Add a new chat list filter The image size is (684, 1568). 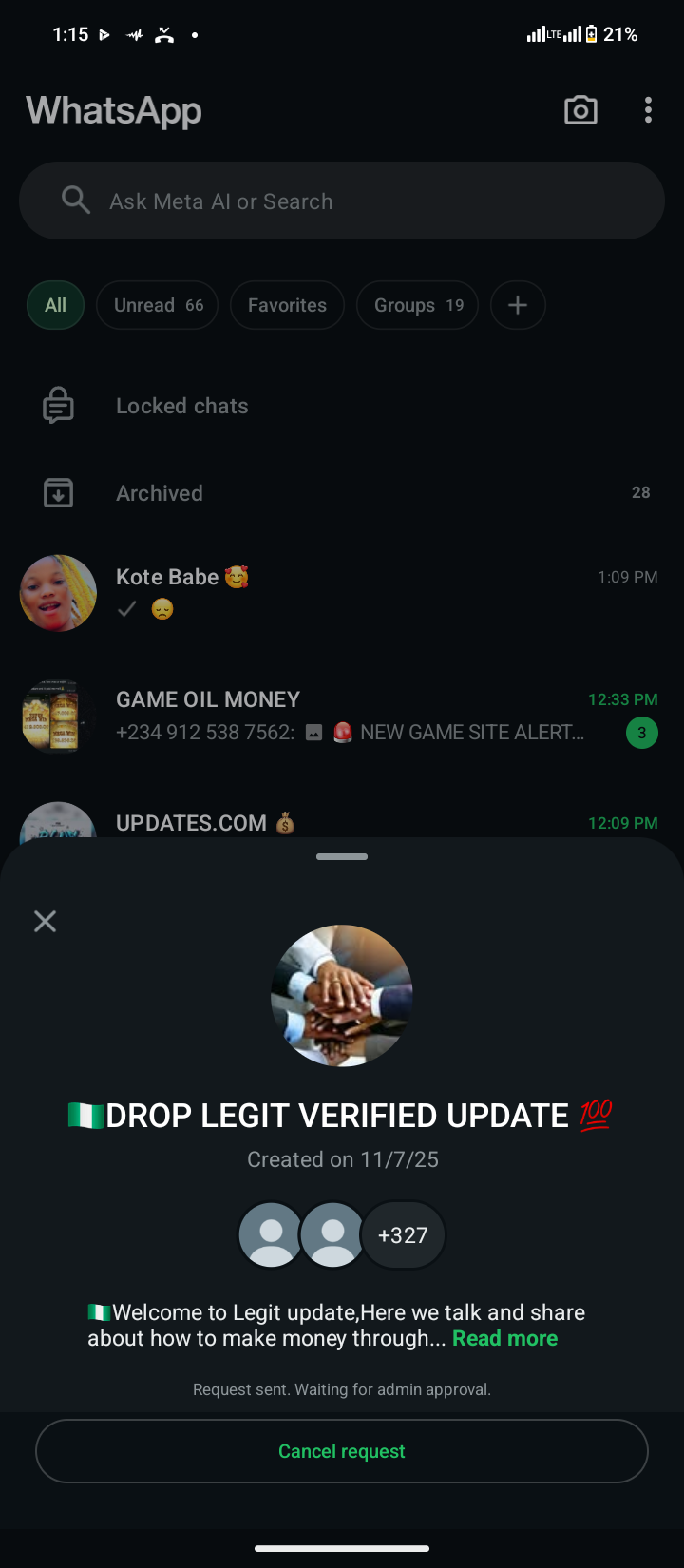[x=518, y=305]
